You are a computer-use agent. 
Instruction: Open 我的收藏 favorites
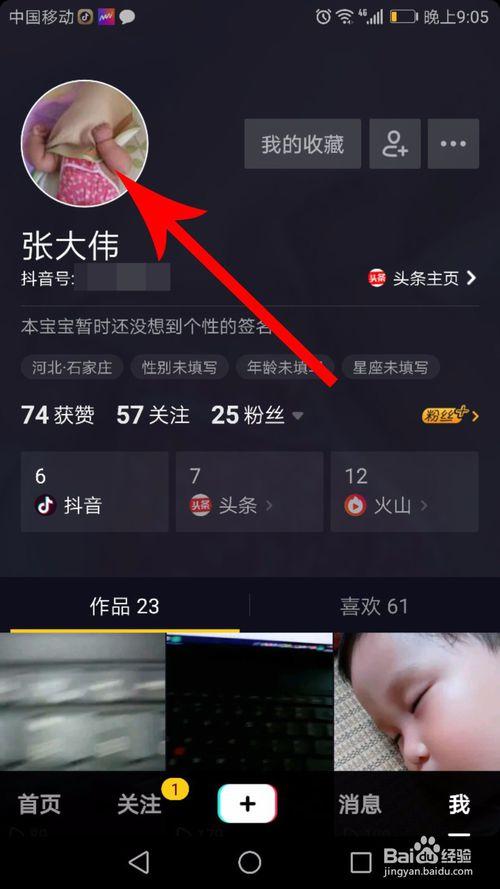[303, 144]
